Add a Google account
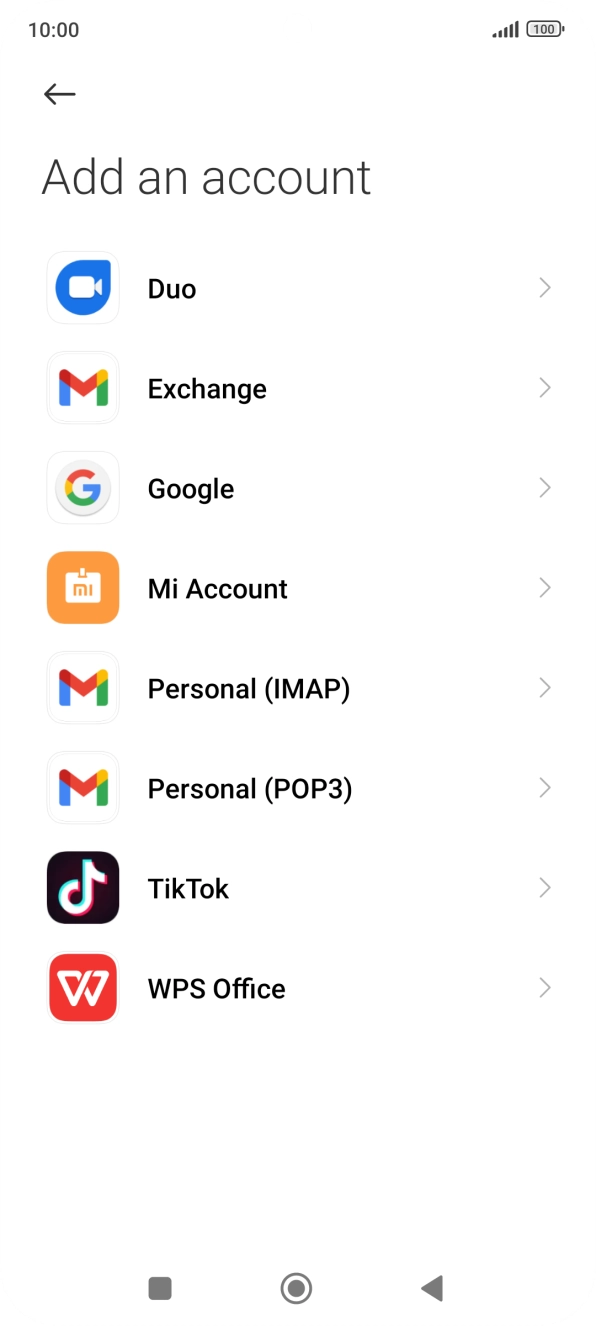 [x=298, y=488]
